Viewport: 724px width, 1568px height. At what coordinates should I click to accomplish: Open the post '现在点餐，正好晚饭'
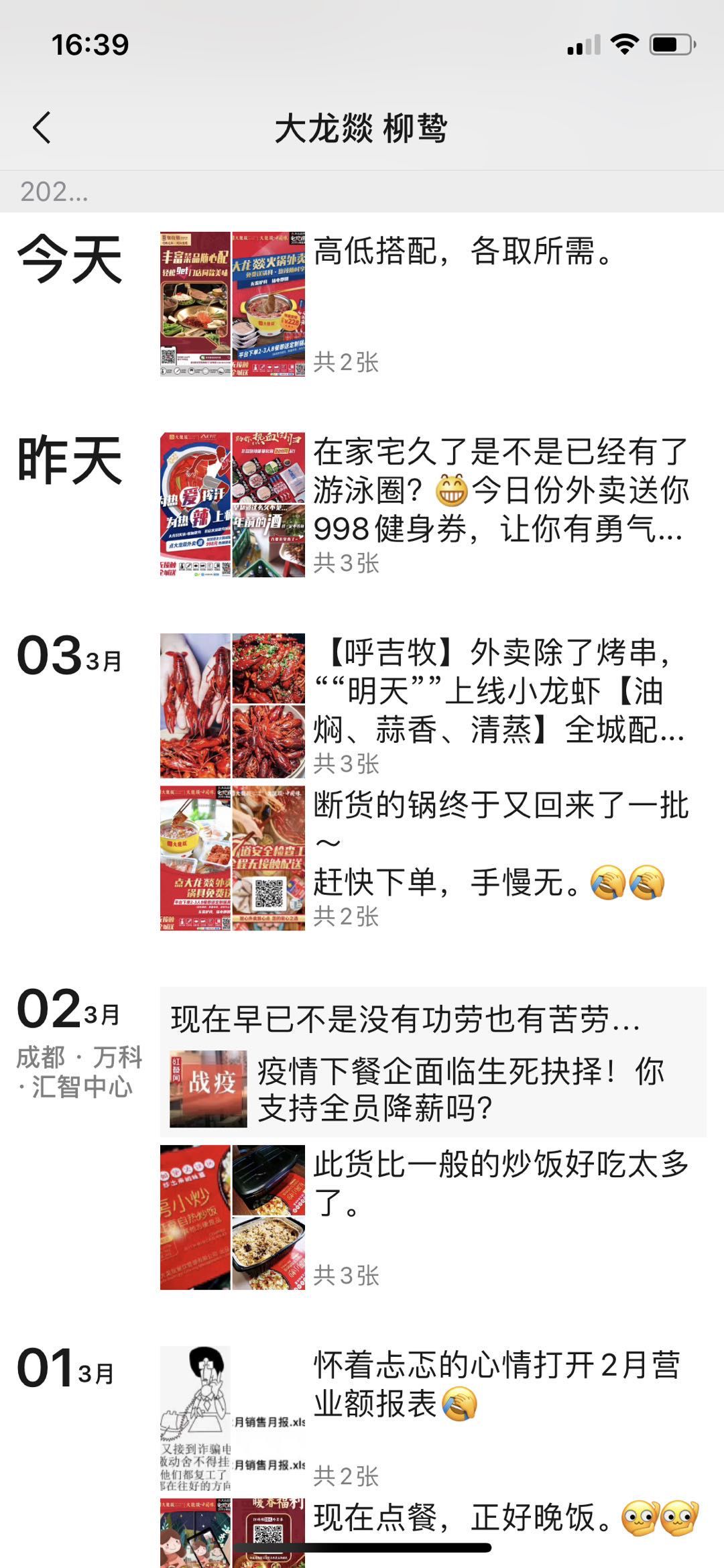tap(463, 1518)
